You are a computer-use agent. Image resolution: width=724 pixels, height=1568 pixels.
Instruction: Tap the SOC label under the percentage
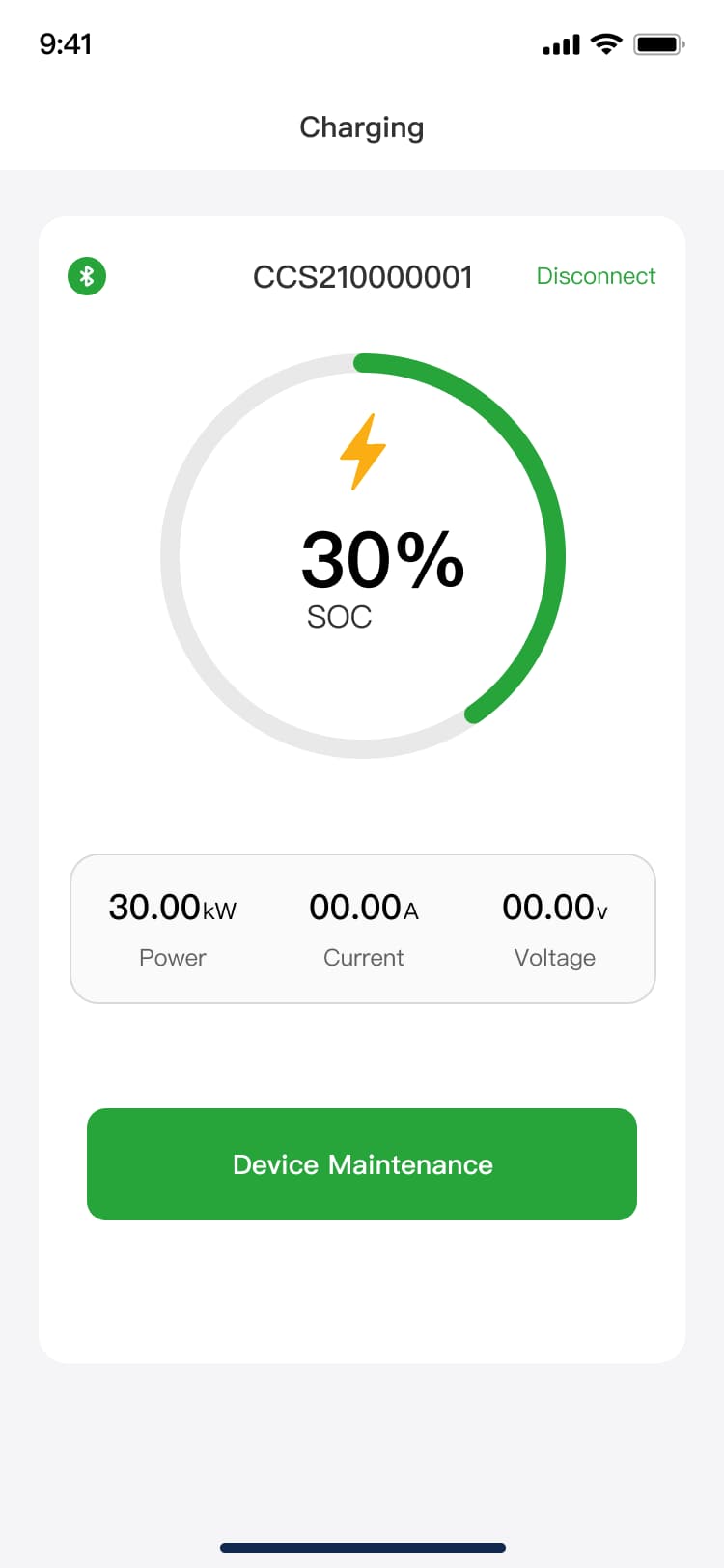pos(339,616)
